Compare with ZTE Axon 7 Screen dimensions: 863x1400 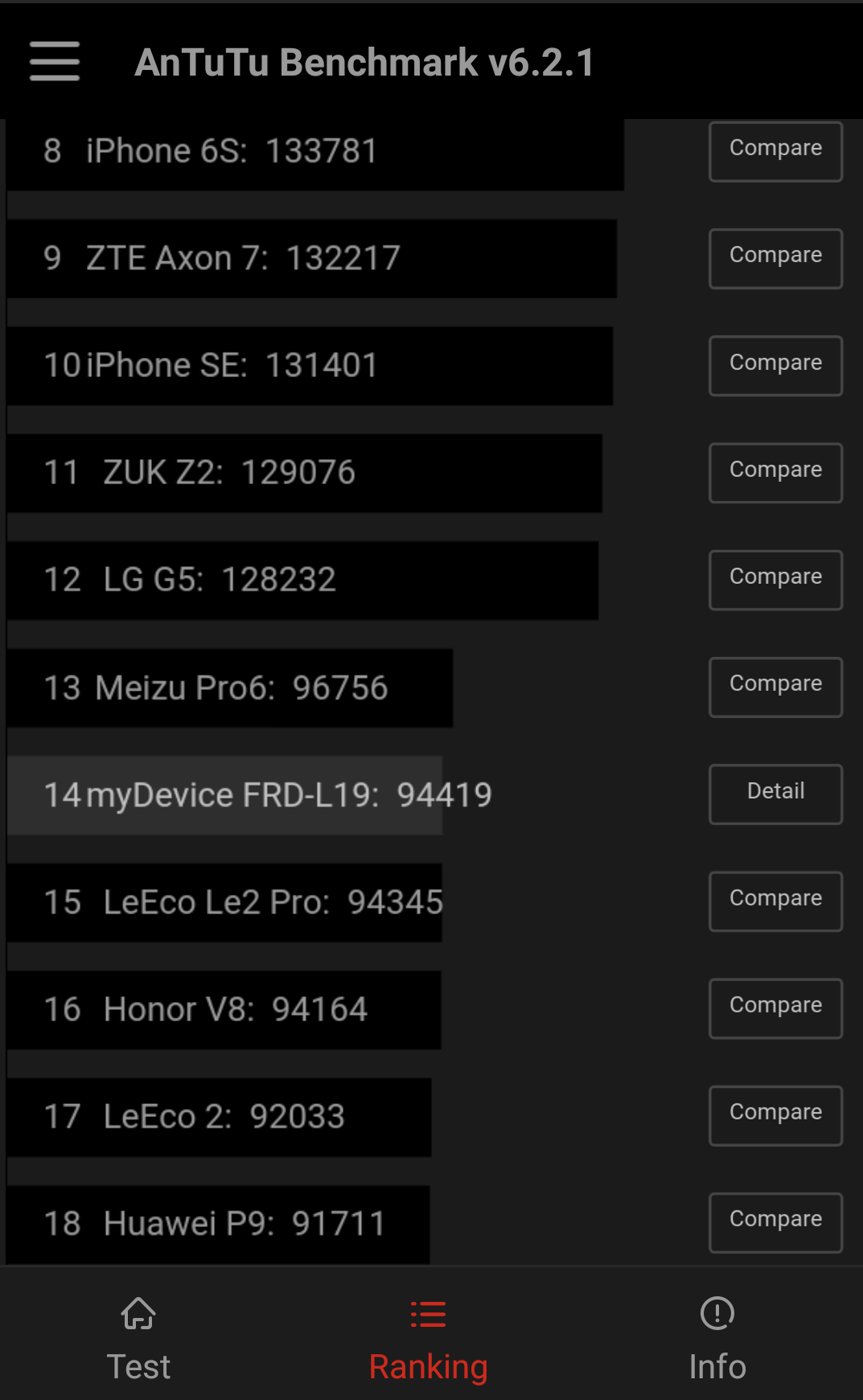pos(775,258)
